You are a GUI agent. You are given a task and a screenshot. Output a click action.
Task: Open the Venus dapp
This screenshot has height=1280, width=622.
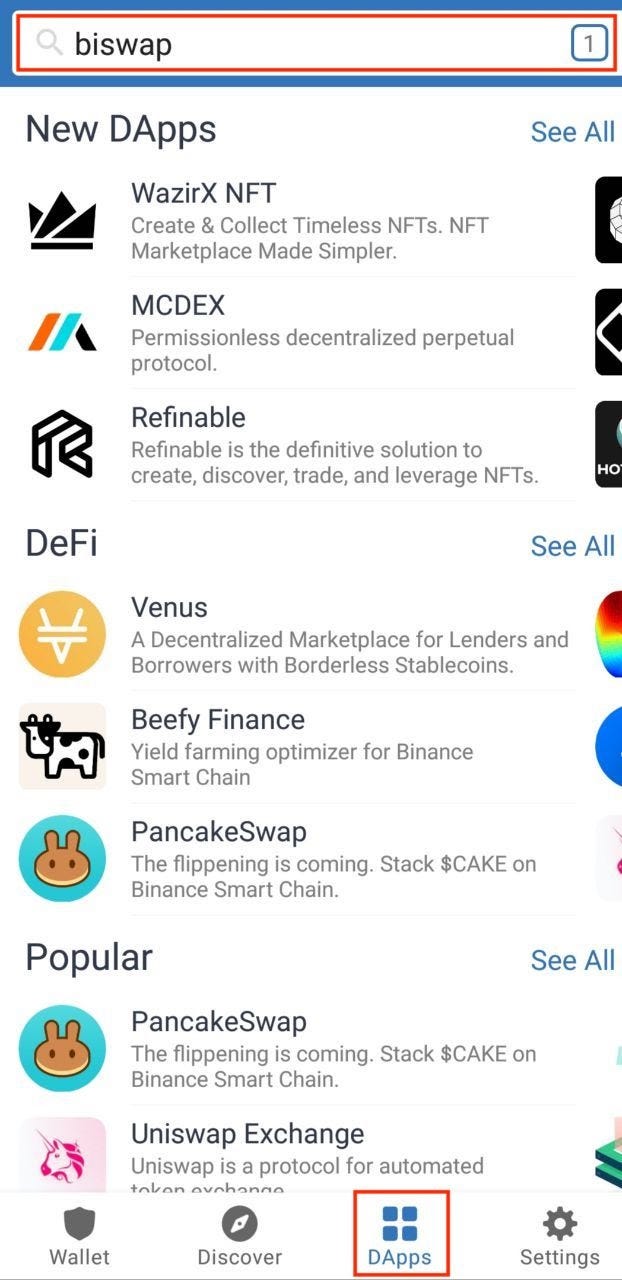pyautogui.click(x=300, y=635)
